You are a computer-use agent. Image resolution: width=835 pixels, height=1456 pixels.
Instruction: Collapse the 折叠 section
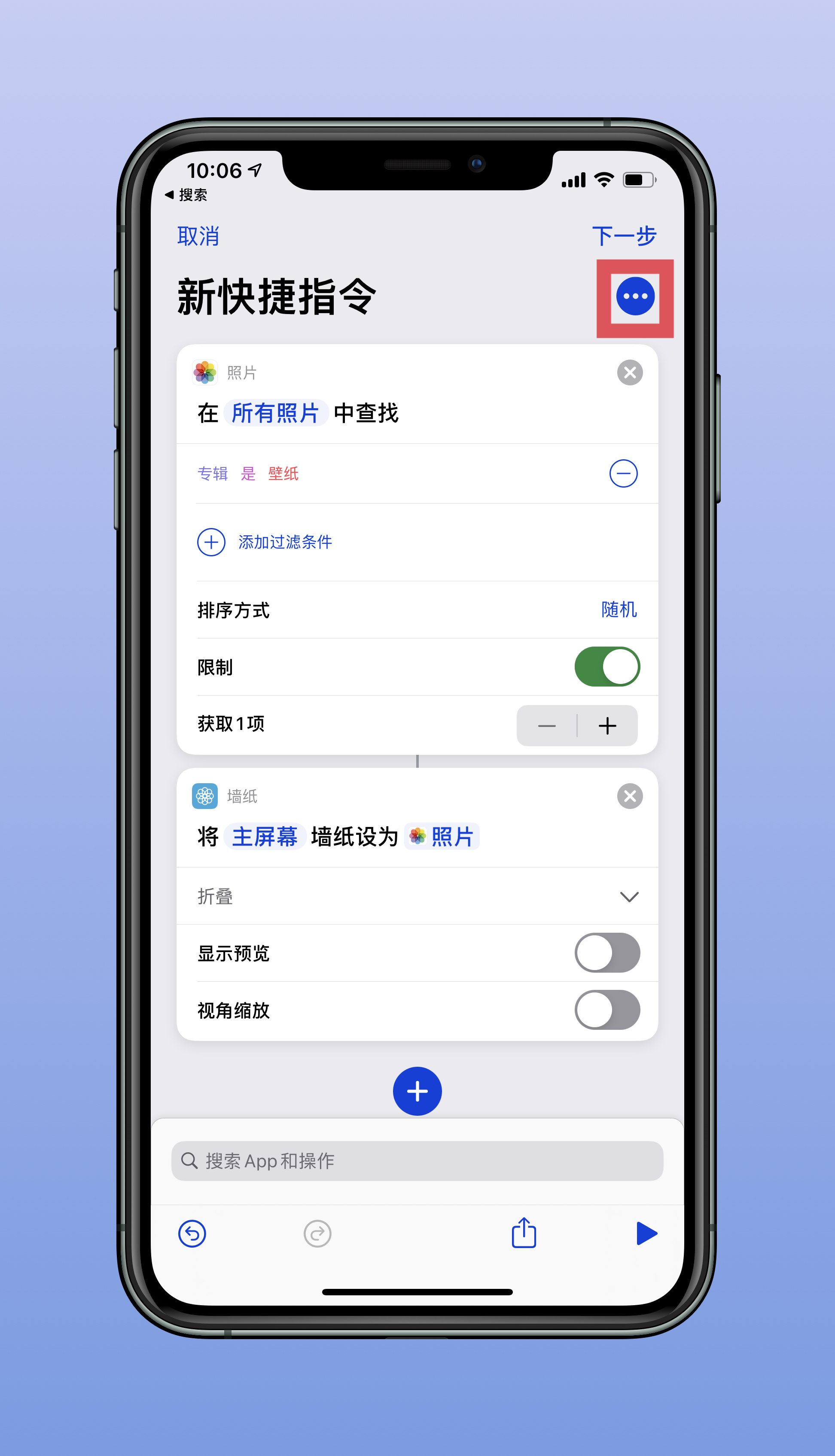tap(417, 896)
